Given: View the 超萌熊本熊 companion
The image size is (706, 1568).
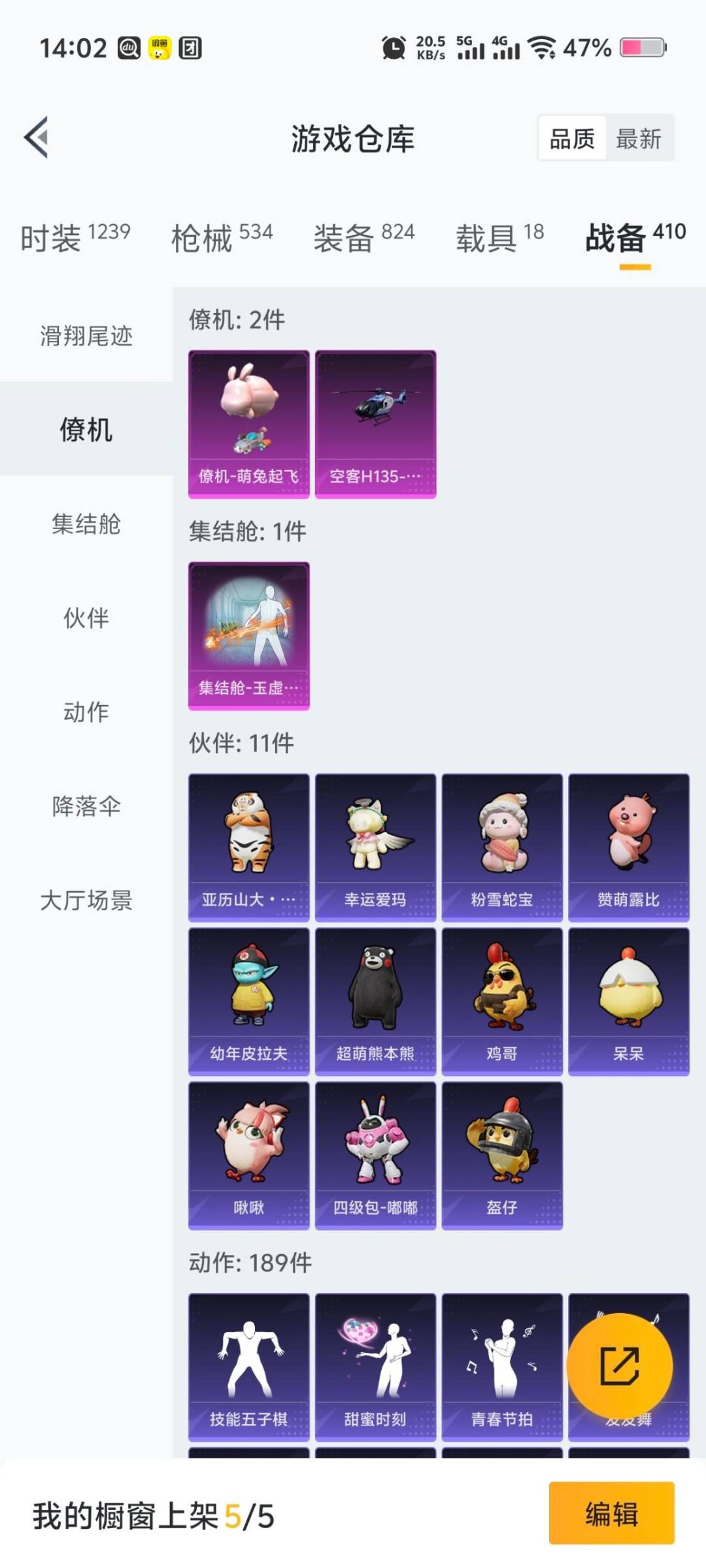Looking at the screenshot, I should pos(375,1002).
